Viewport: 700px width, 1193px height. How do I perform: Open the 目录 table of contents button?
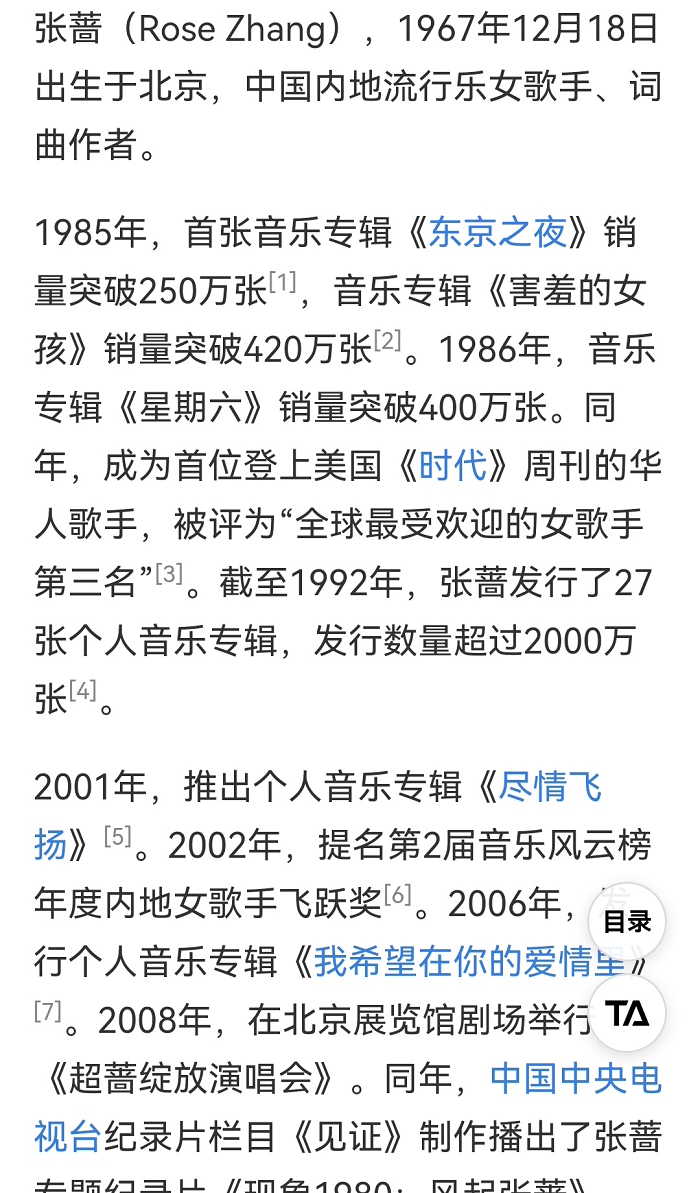pos(627,921)
